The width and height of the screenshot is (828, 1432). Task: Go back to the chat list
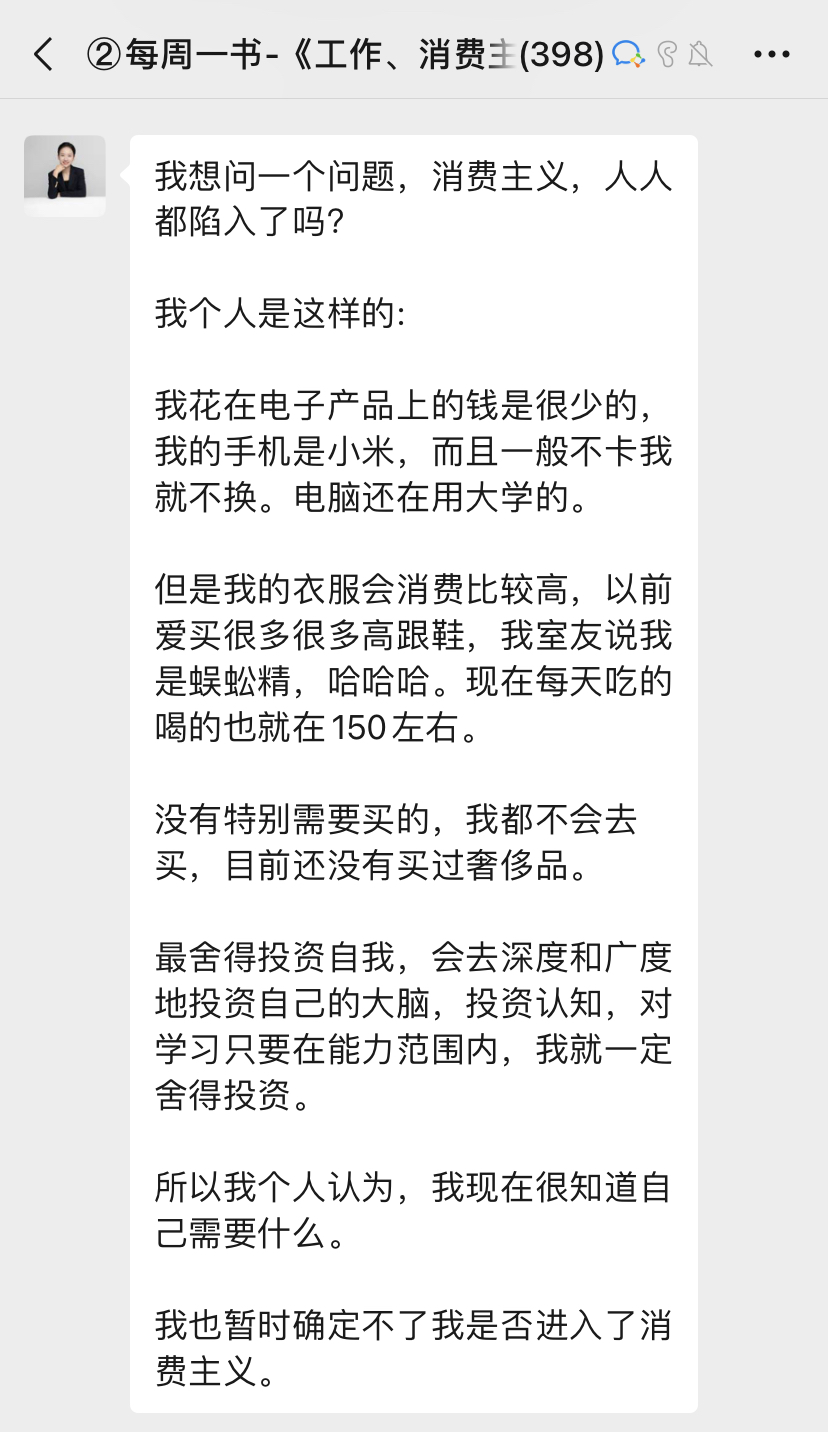[43, 54]
